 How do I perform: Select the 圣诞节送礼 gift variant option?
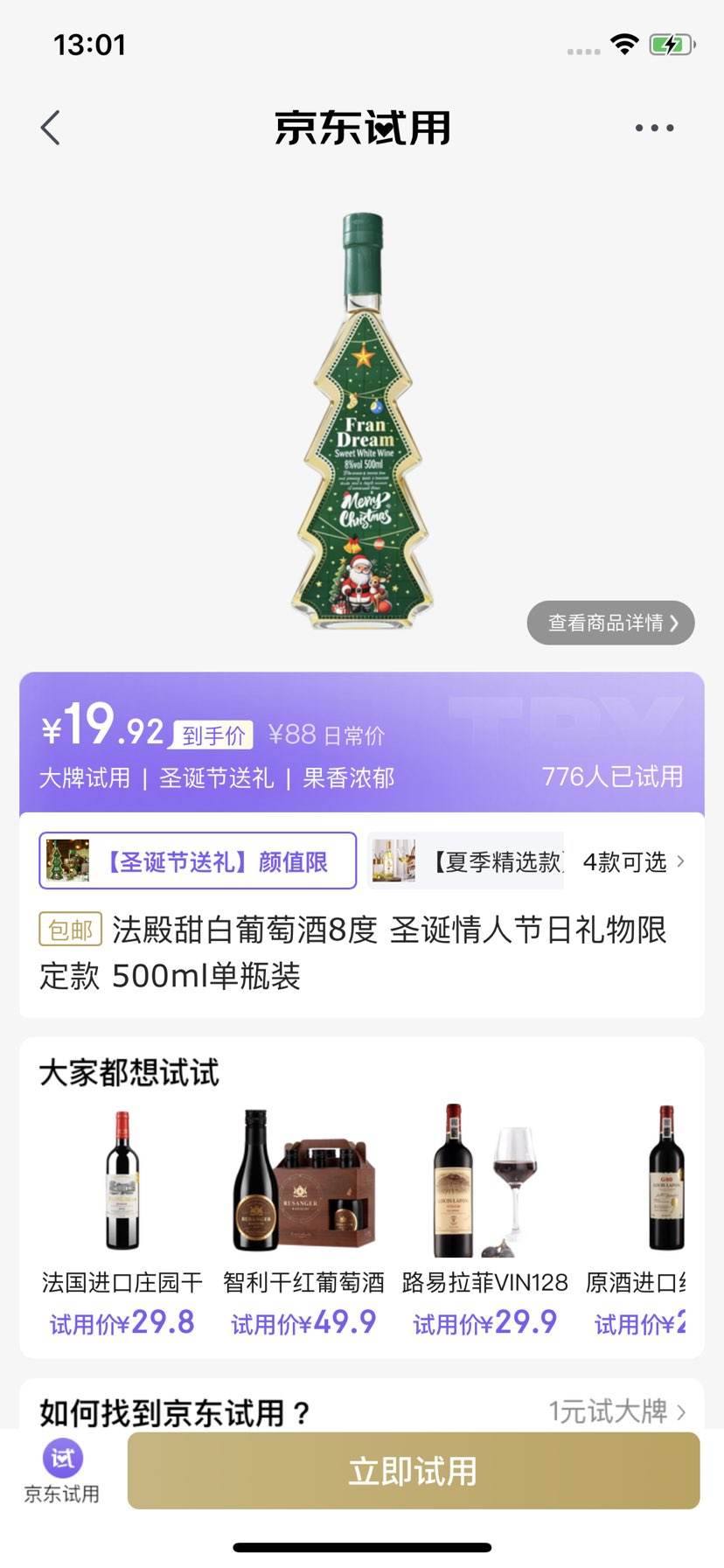197,861
